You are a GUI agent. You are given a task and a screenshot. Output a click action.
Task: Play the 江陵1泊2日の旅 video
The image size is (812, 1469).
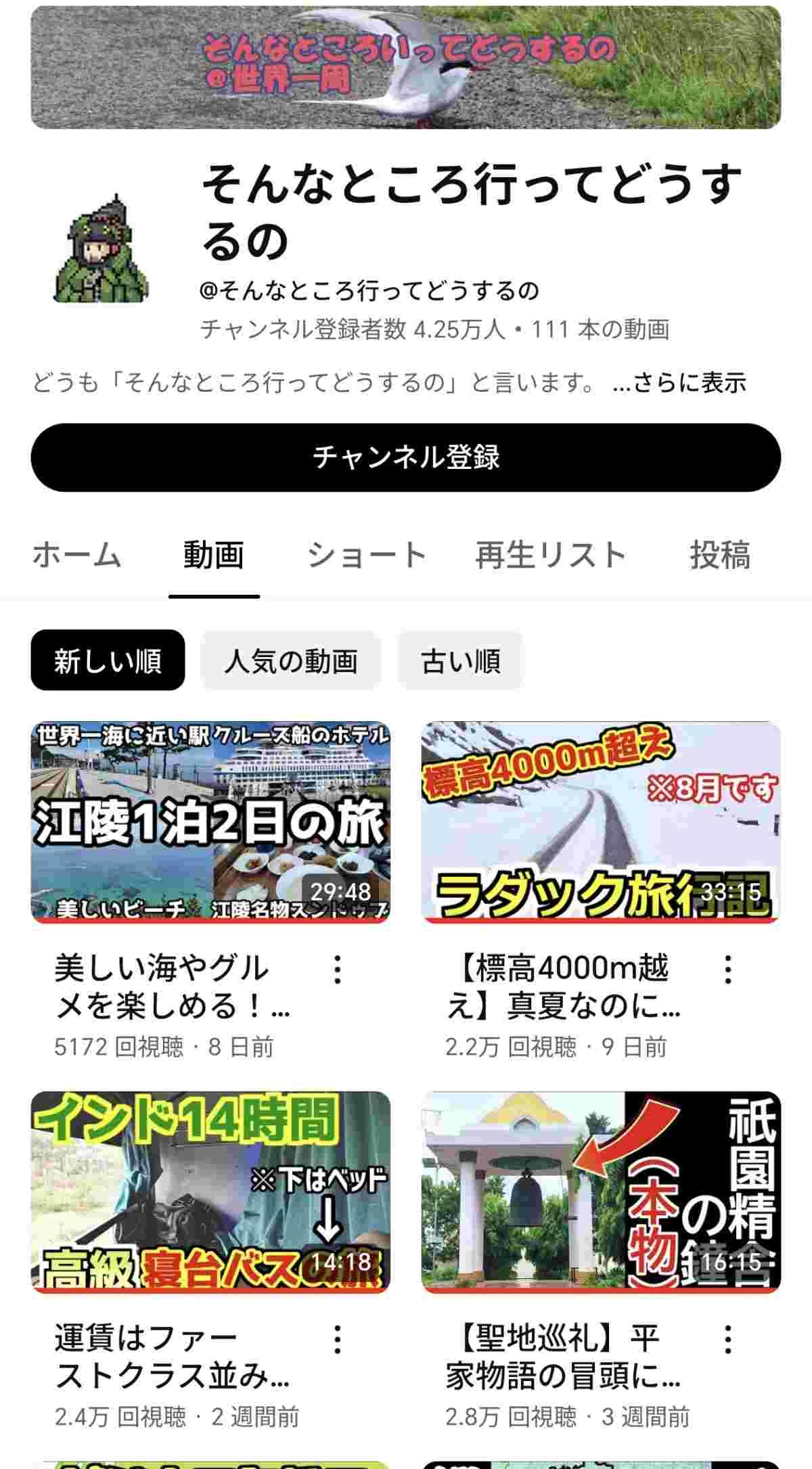210,822
